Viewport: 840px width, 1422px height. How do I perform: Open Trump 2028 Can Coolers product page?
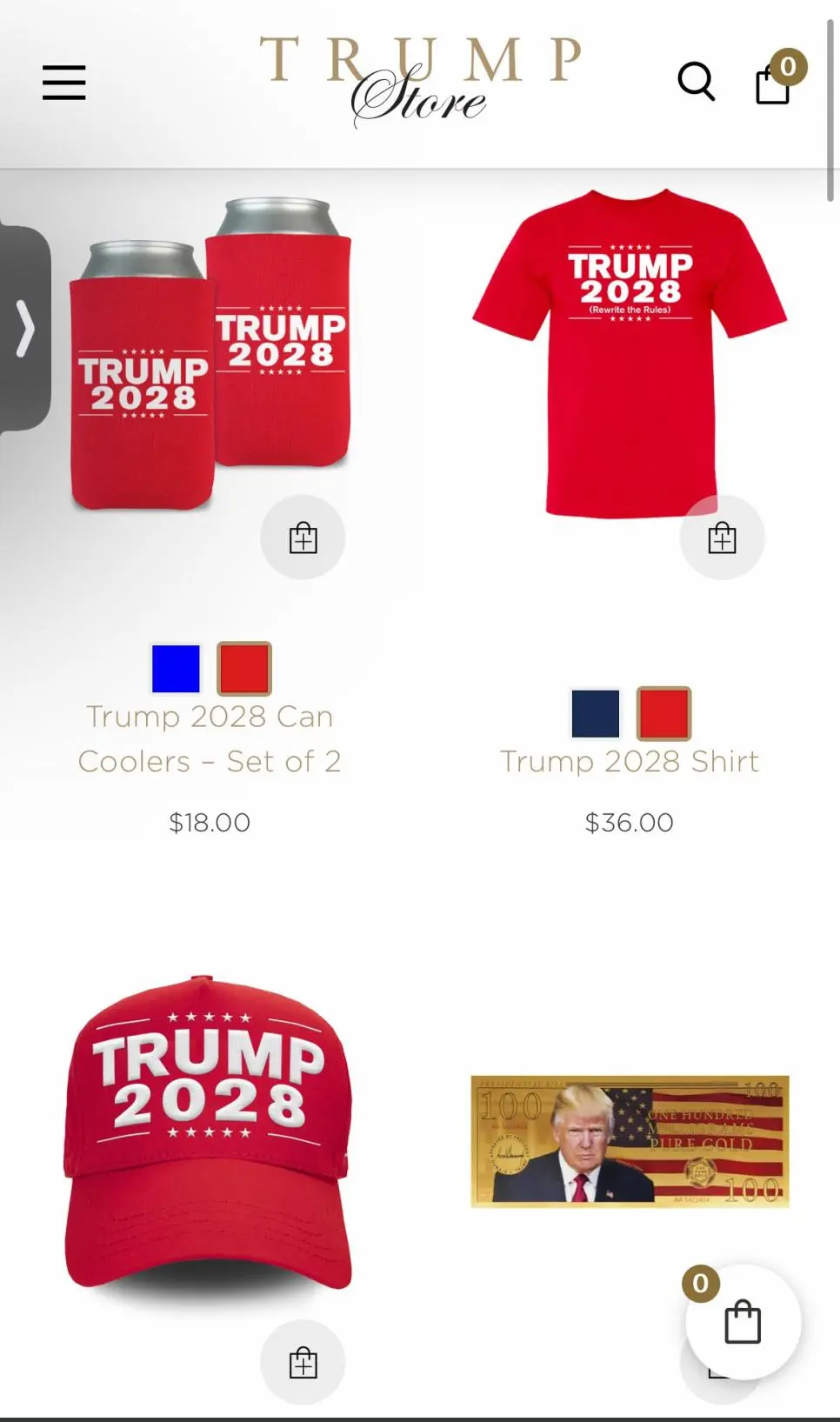(210, 738)
